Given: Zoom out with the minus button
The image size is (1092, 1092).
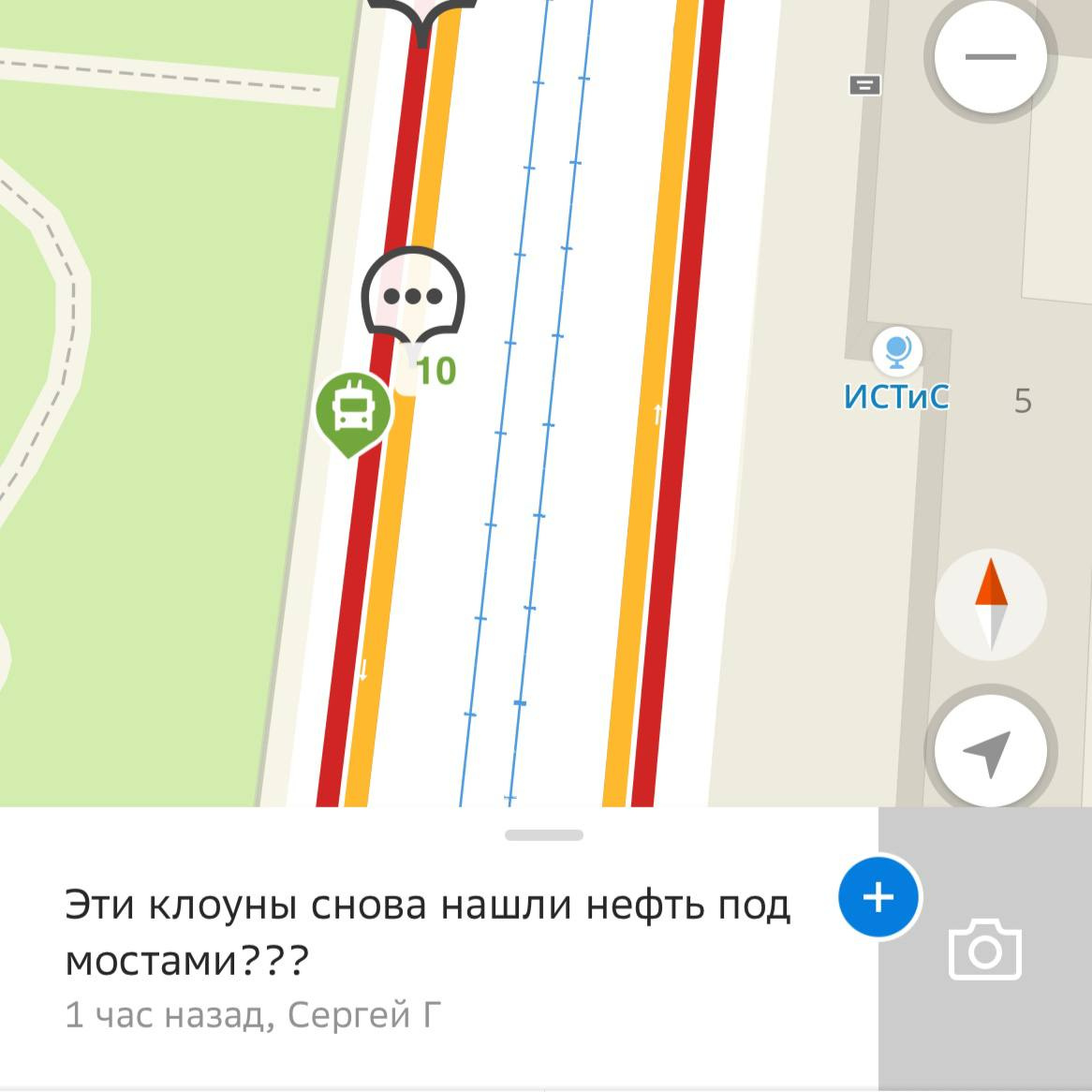Looking at the screenshot, I should (x=990, y=56).
